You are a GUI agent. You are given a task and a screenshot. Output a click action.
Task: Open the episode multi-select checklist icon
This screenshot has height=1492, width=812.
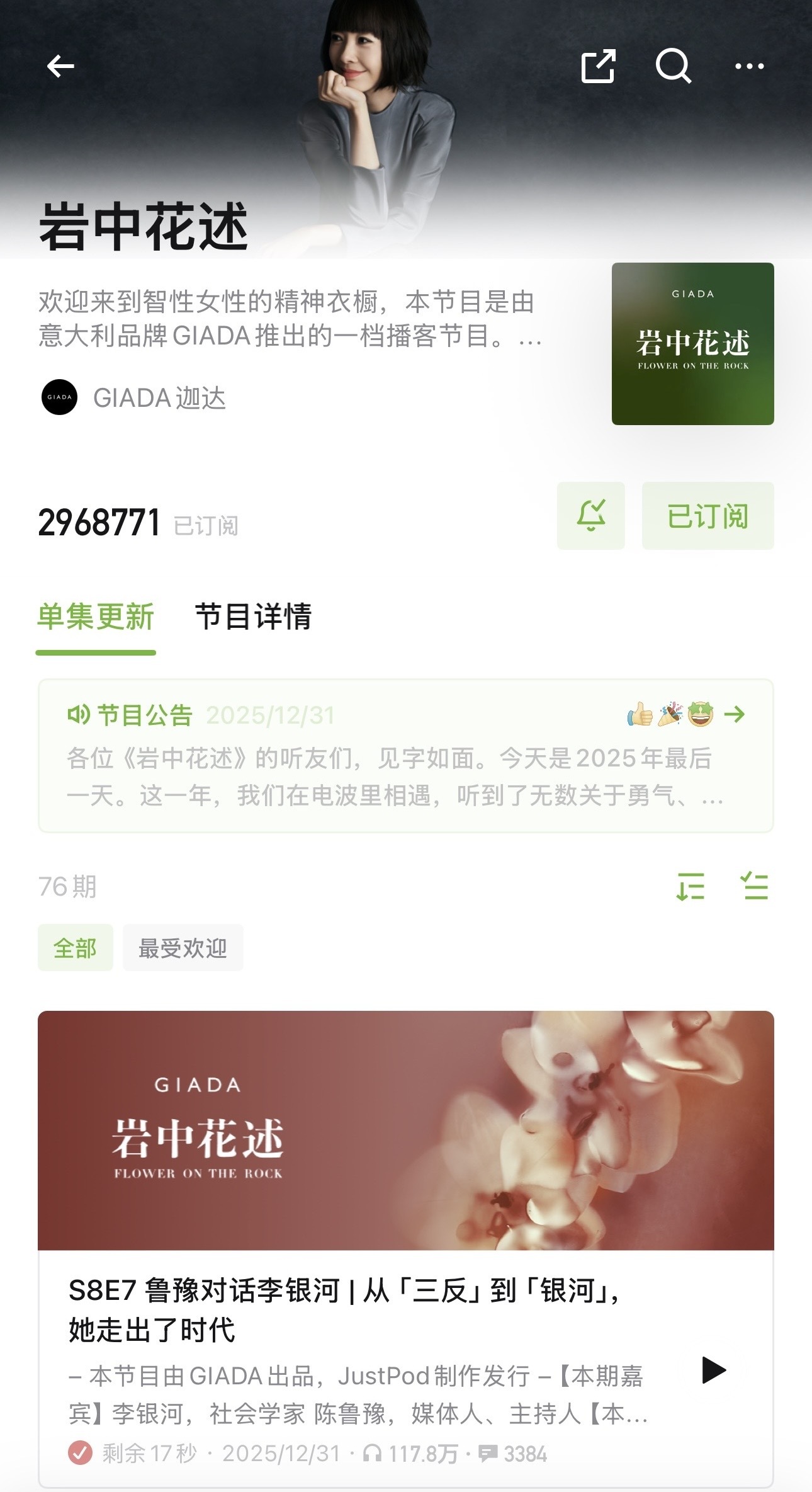754,887
